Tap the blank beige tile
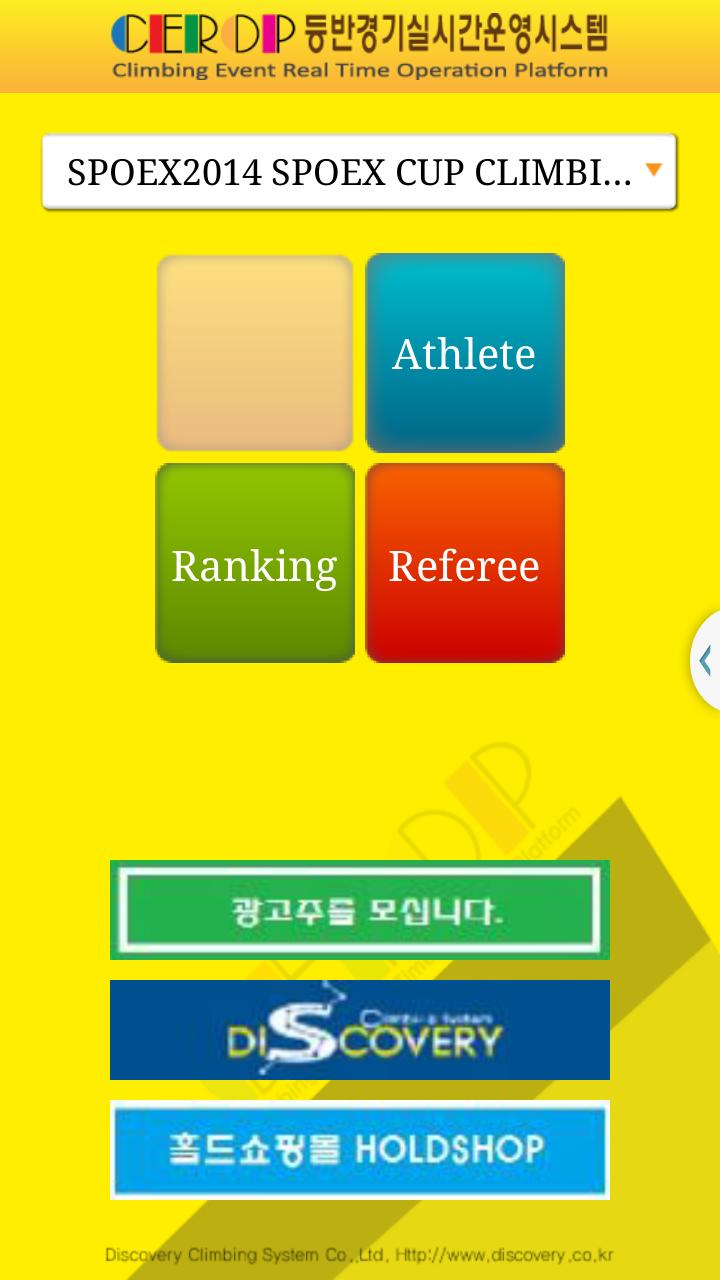 255,353
